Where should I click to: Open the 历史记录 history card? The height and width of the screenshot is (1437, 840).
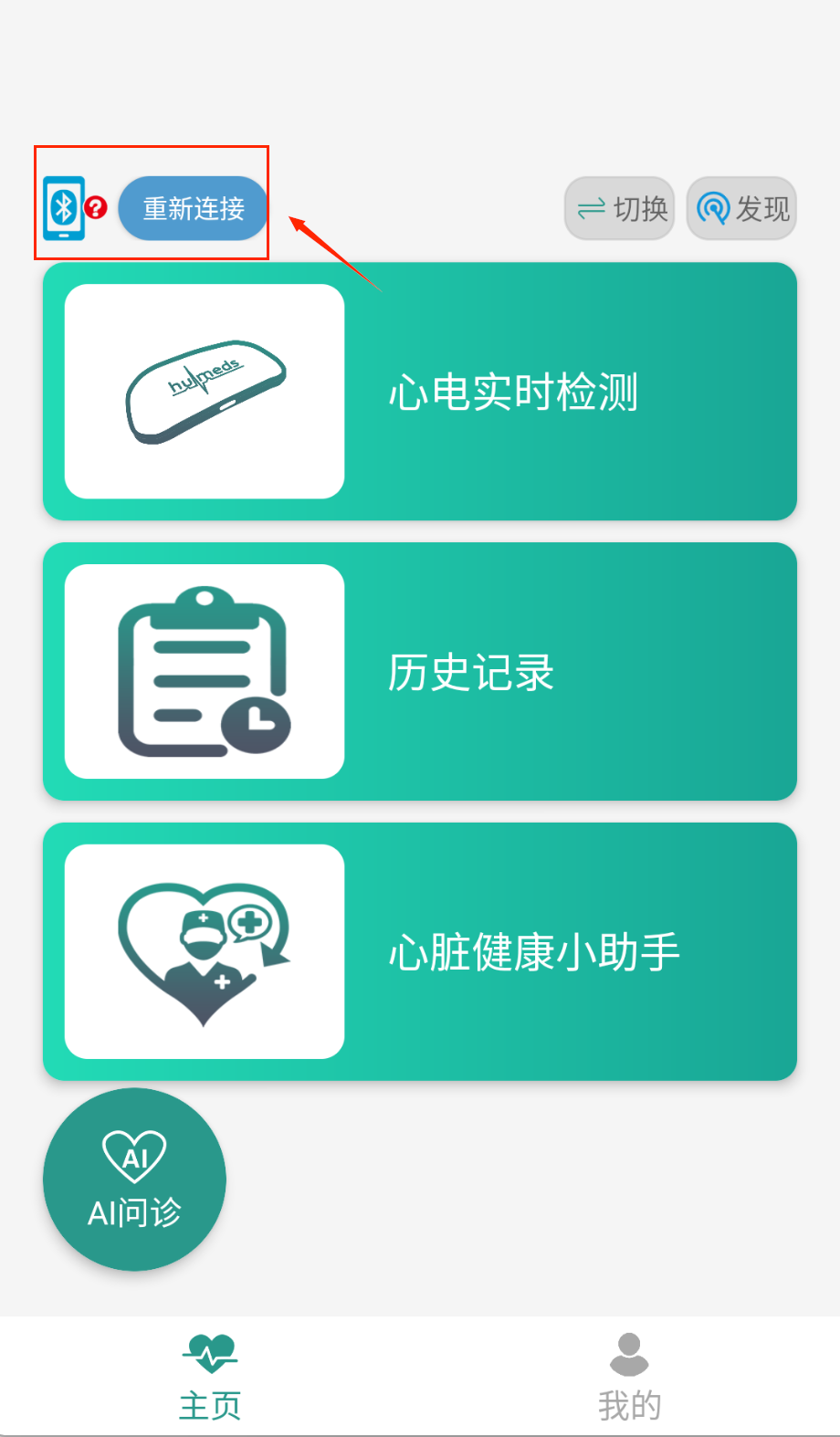click(420, 672)
